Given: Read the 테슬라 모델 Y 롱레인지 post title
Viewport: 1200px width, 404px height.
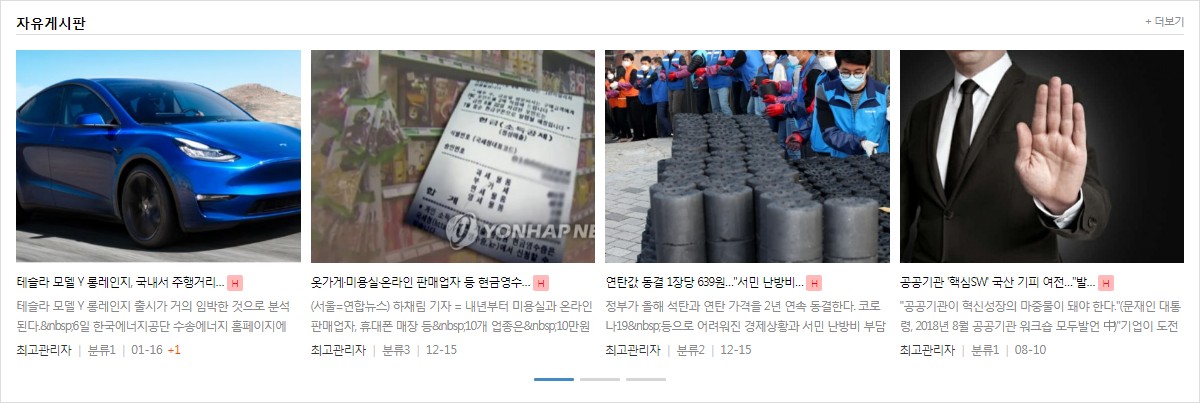Looking at the screenshot, I should (x=120, y=283).
